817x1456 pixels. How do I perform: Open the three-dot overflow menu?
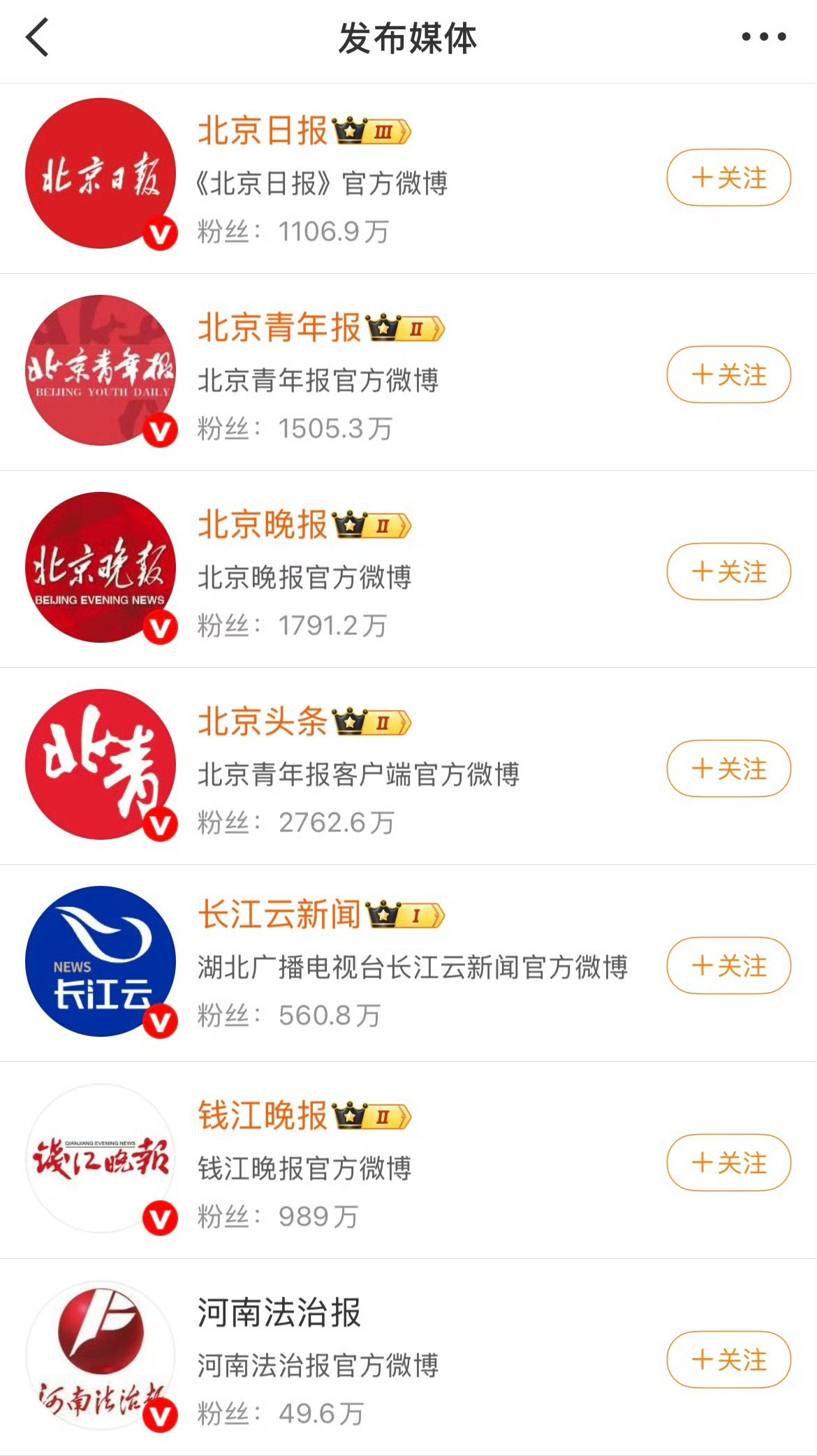coord(763,37)
